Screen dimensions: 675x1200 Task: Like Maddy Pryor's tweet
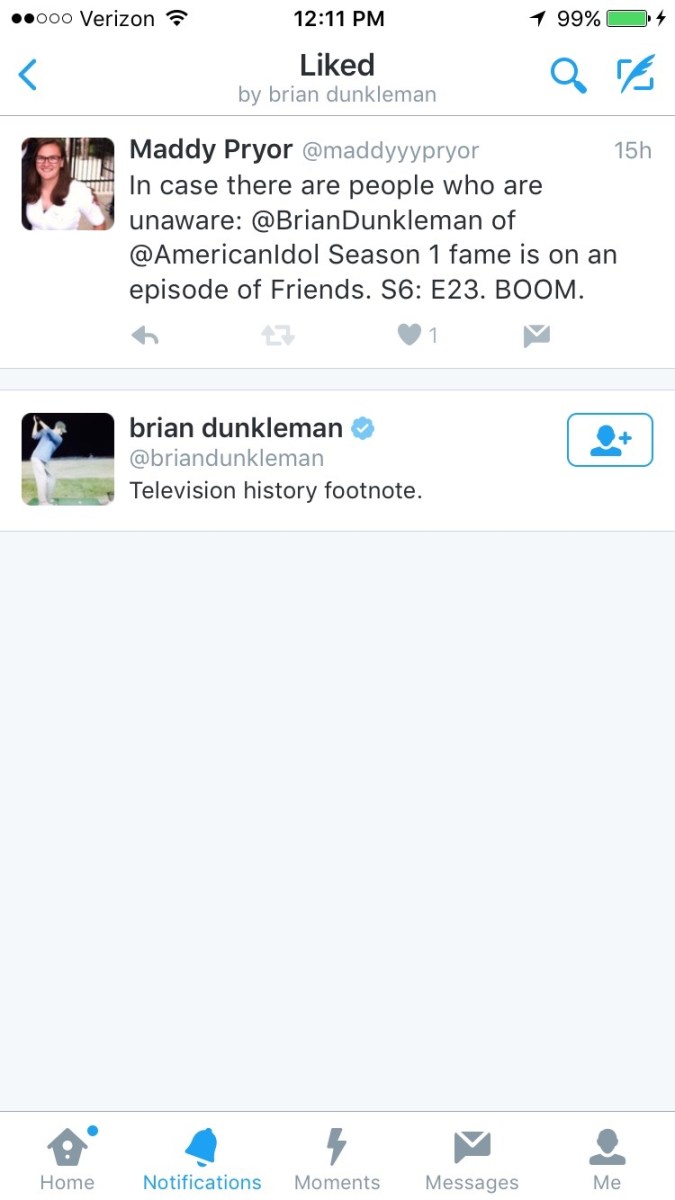409,337
